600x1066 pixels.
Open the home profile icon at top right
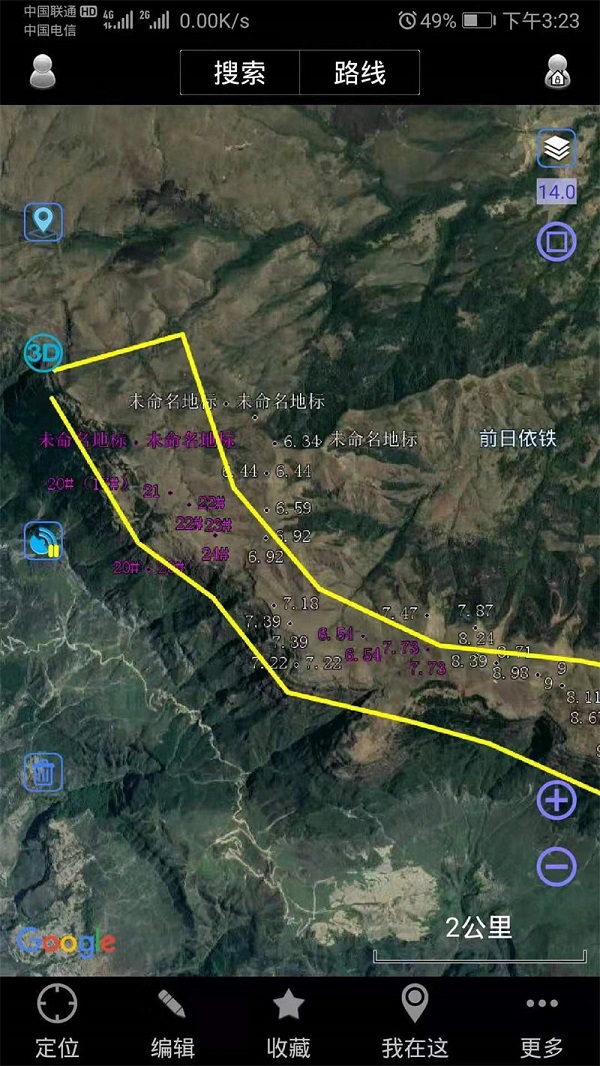pyautogui.click(x=557, y=72)
